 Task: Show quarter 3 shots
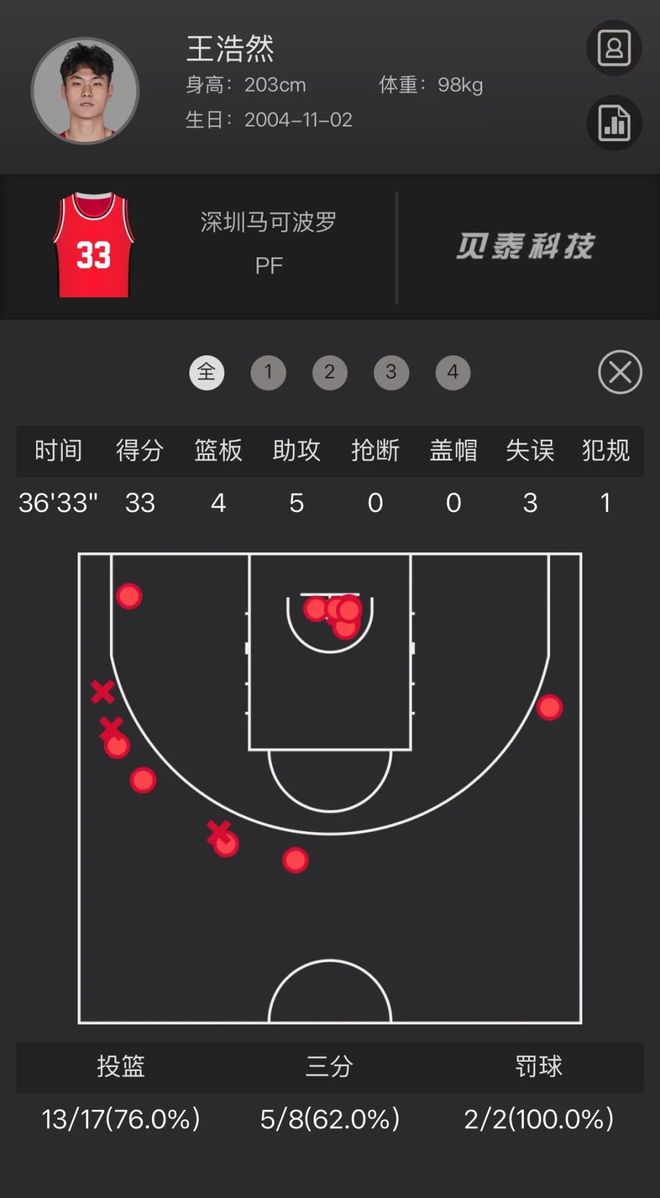tap(391, 373)
